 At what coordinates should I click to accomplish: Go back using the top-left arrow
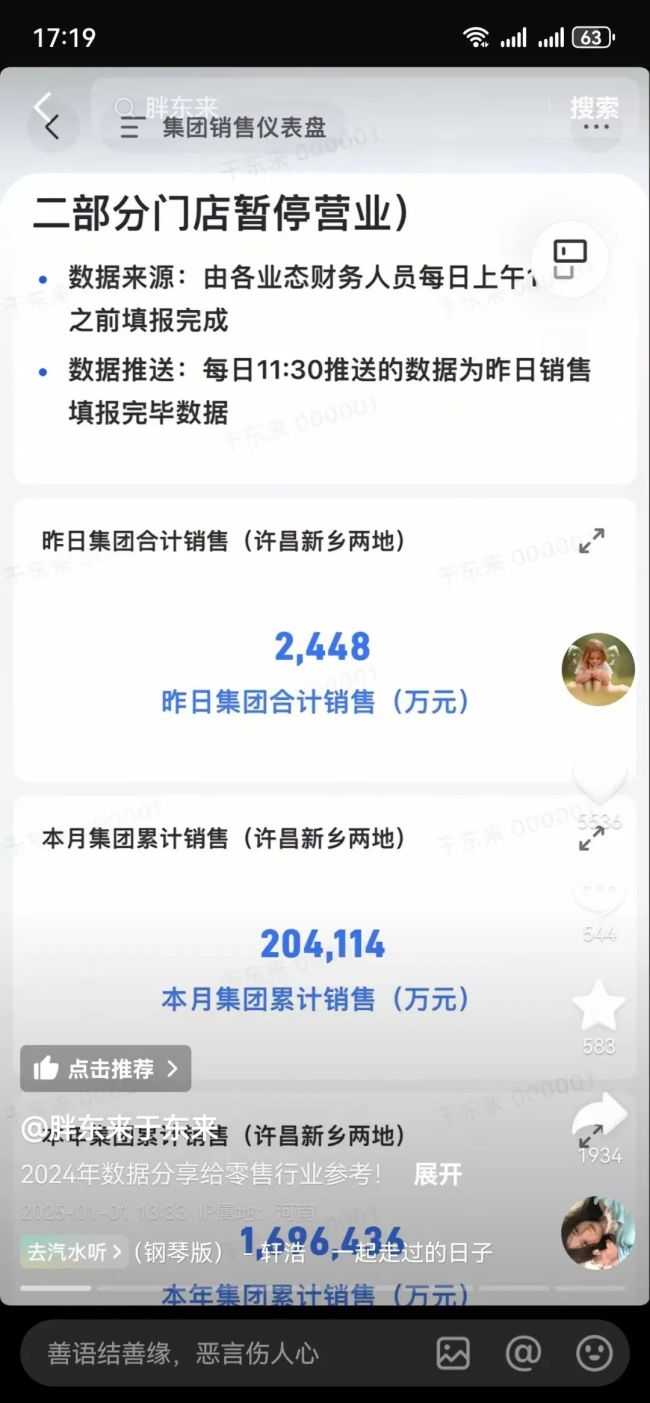[42, 107]
